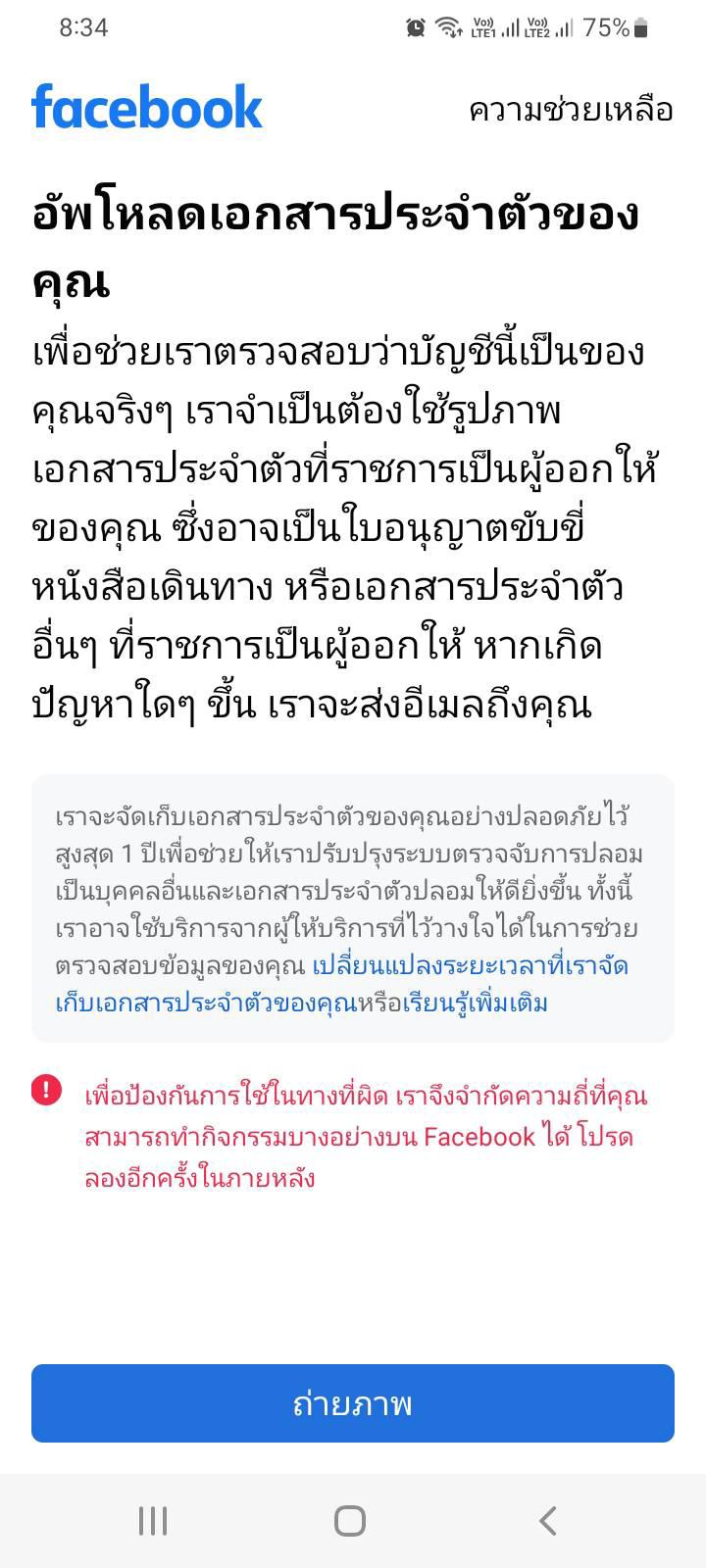Tap the ถ่ายภาพ button
Viewport: 706px width, 1568px height.
tap(353, 1403)
